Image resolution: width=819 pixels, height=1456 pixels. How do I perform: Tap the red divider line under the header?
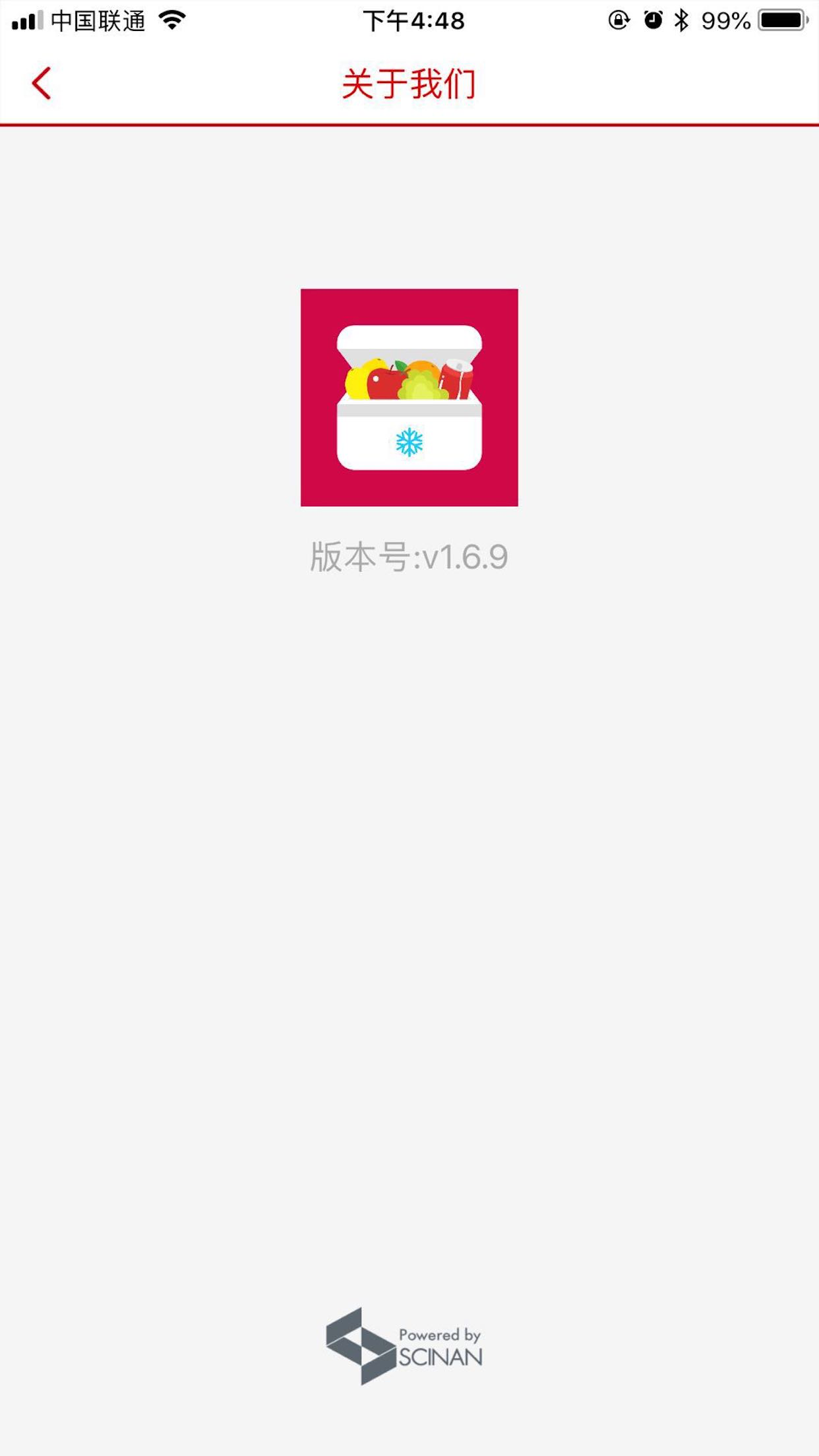point(409,123)
